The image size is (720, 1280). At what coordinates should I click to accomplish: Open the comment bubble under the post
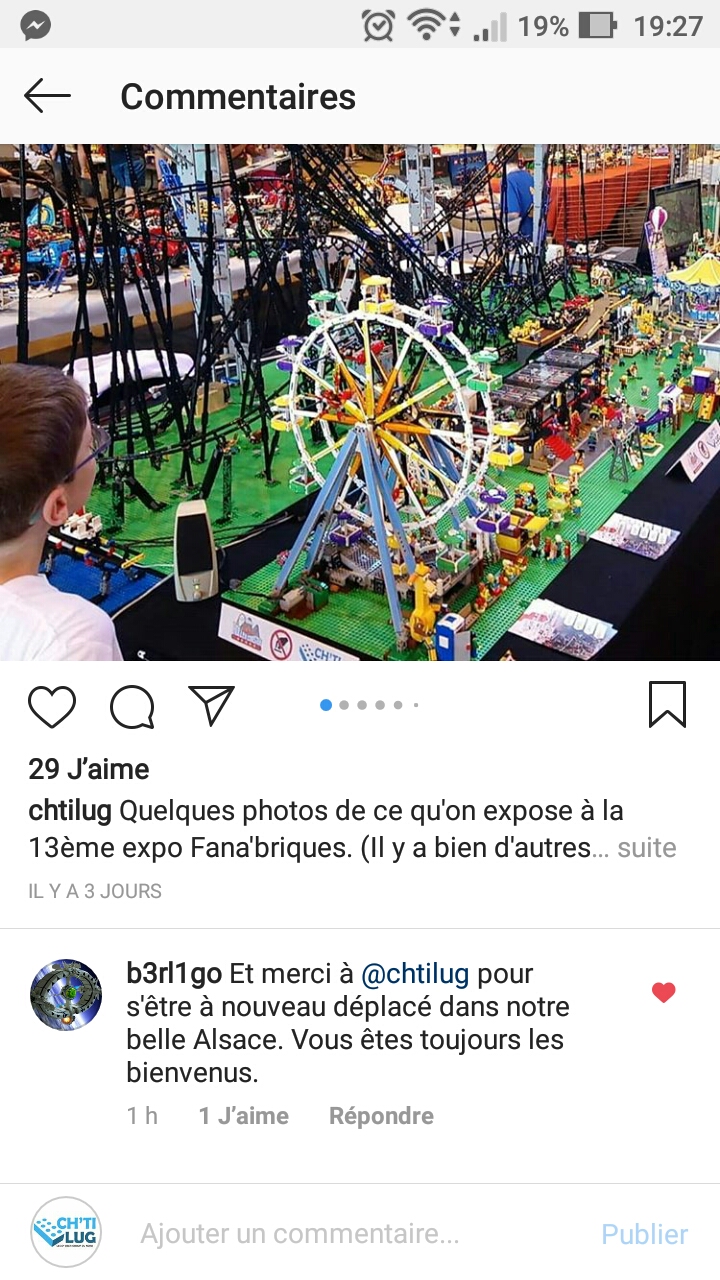[x=132, y=706]
